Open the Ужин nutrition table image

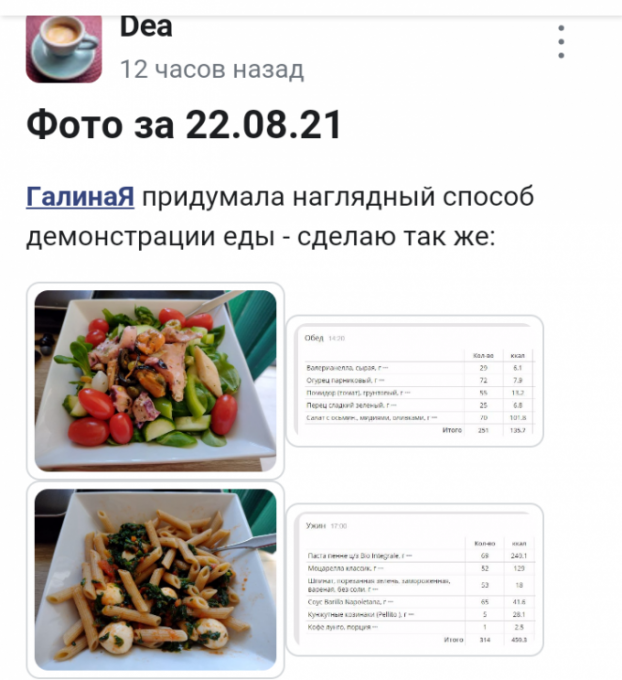click(414, 579)
